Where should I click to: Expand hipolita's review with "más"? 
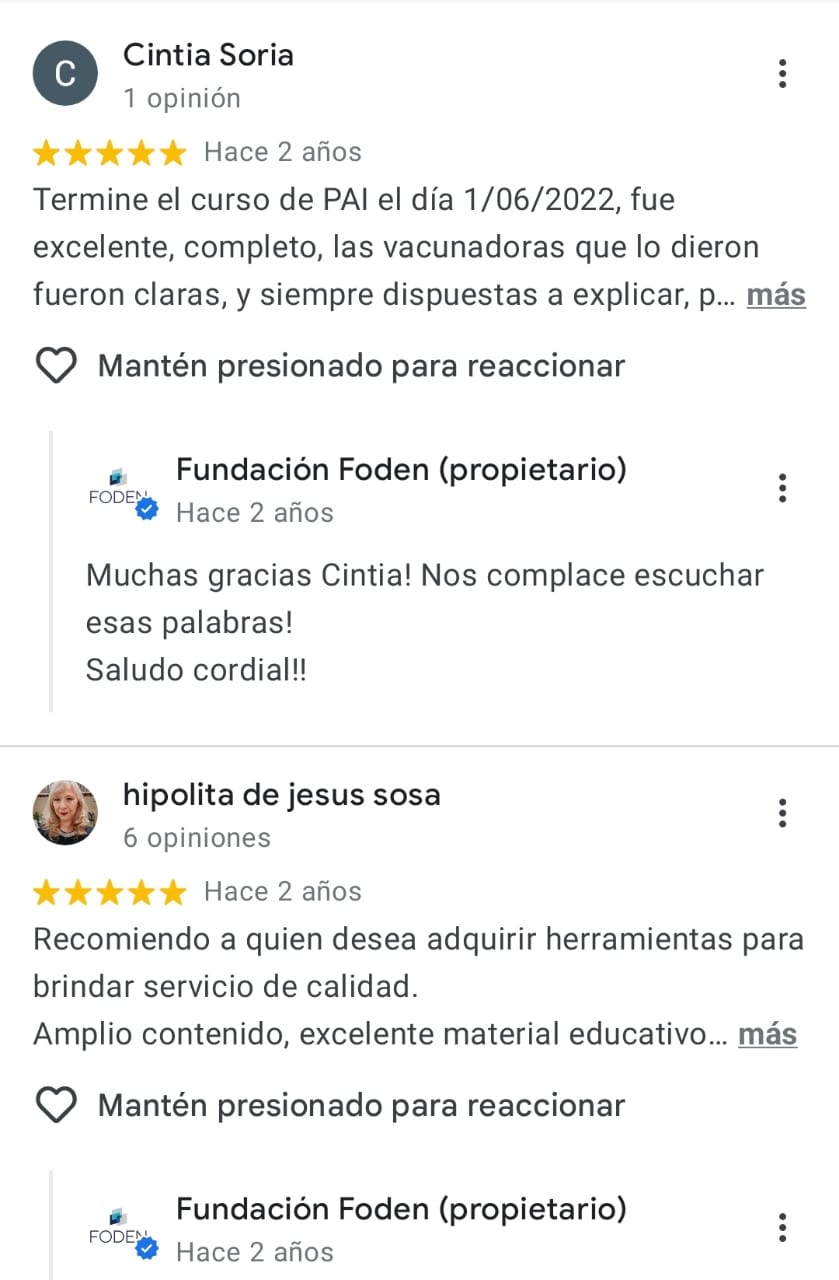(x=767, y=1034)
